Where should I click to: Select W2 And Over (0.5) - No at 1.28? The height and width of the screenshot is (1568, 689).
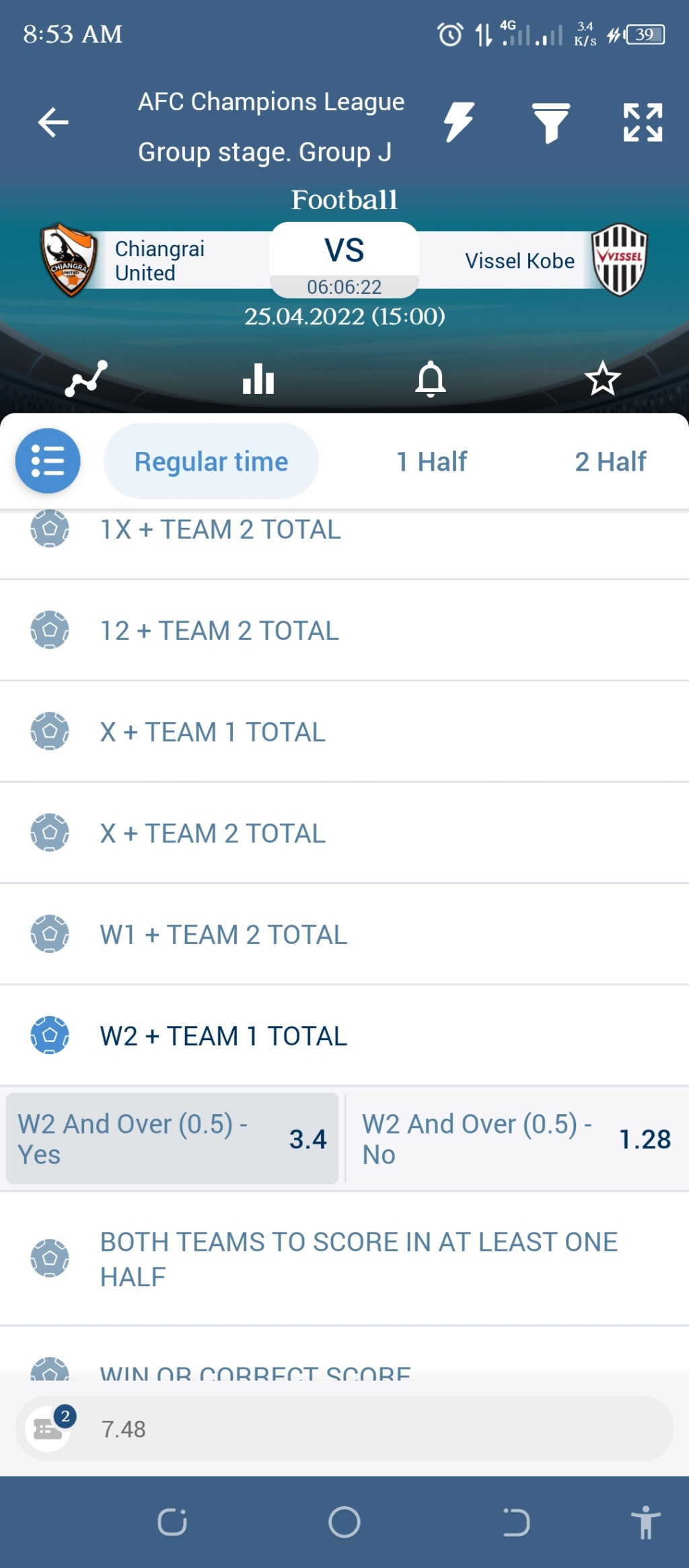517,1139
